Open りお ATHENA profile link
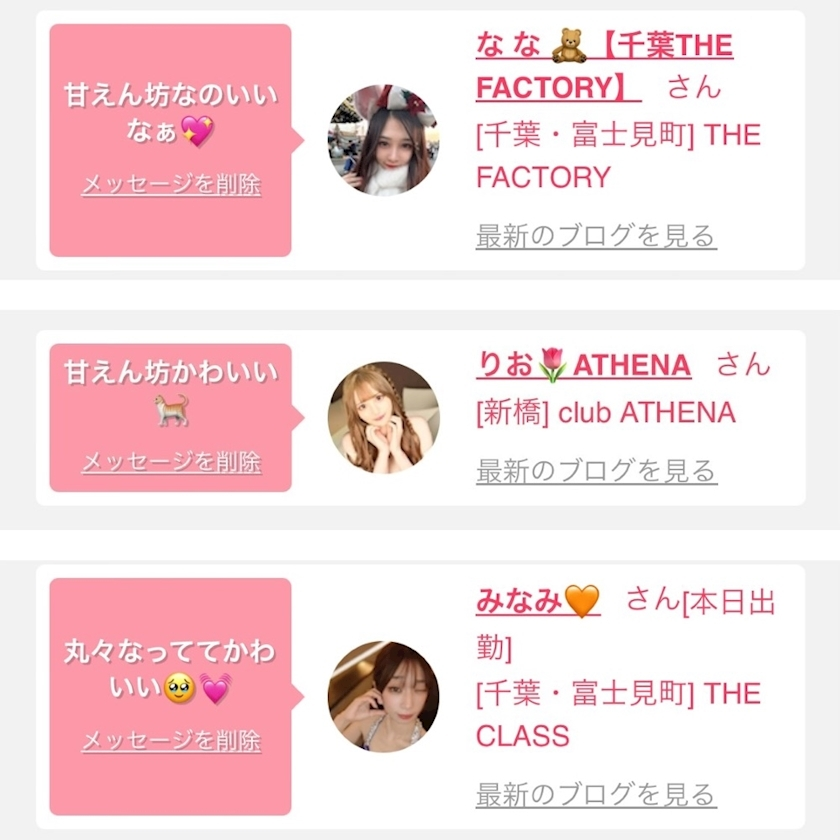This screenshot has height=840, width=840. (583, 365)
